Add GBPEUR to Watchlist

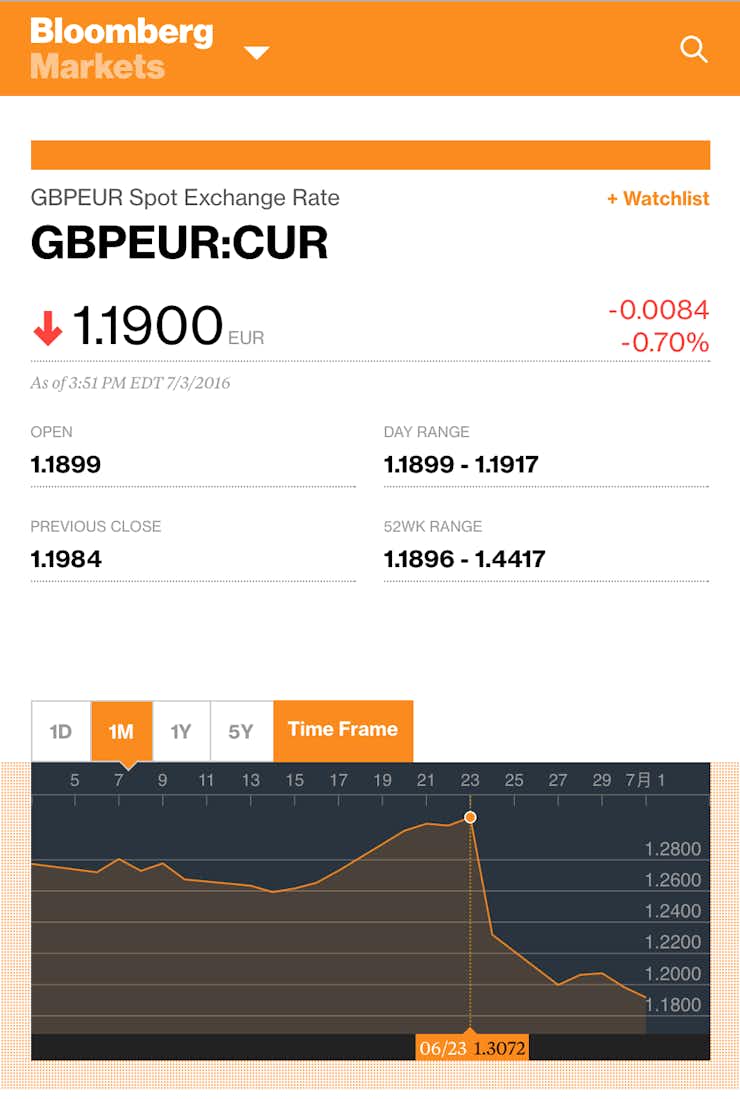(x=658, y=199)
